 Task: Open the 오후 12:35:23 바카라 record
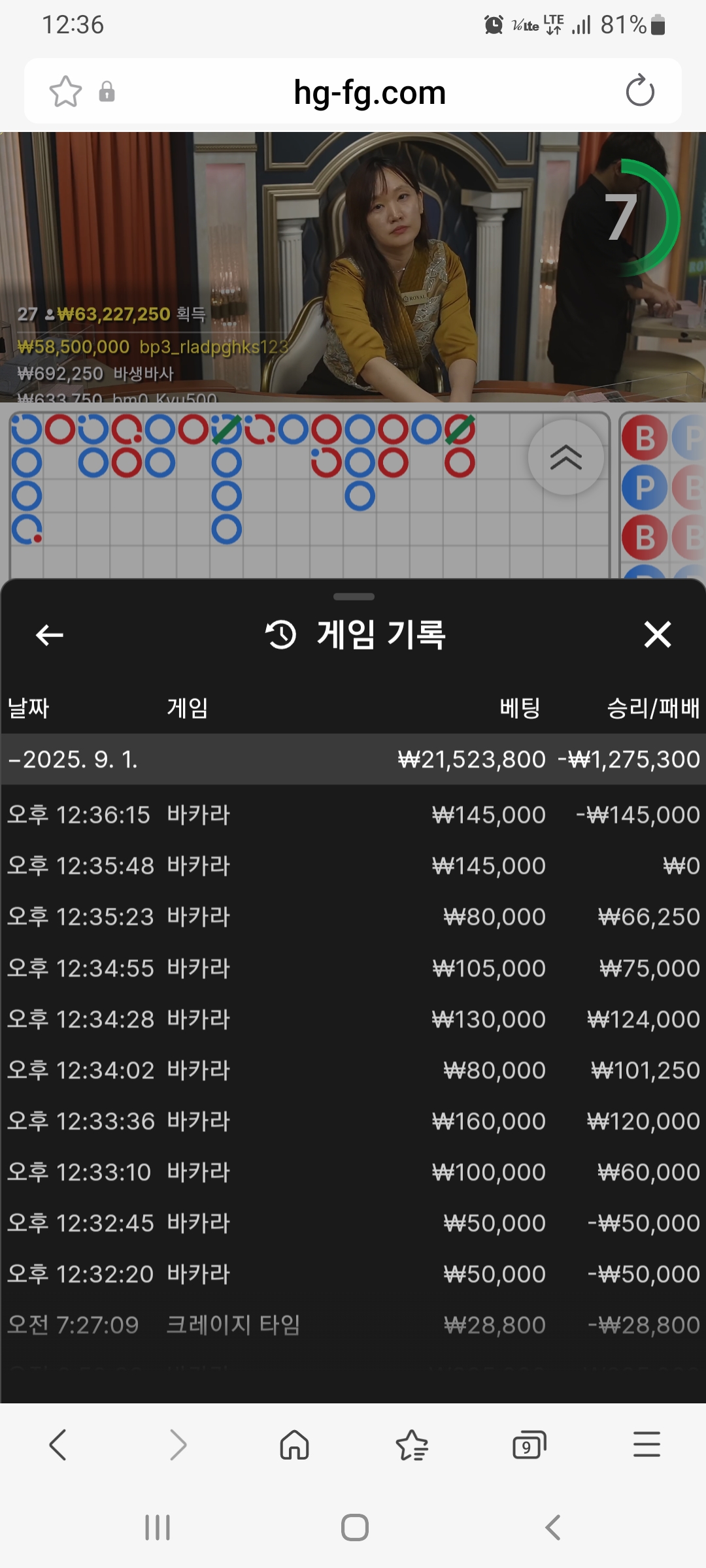(x=353, y=917)
